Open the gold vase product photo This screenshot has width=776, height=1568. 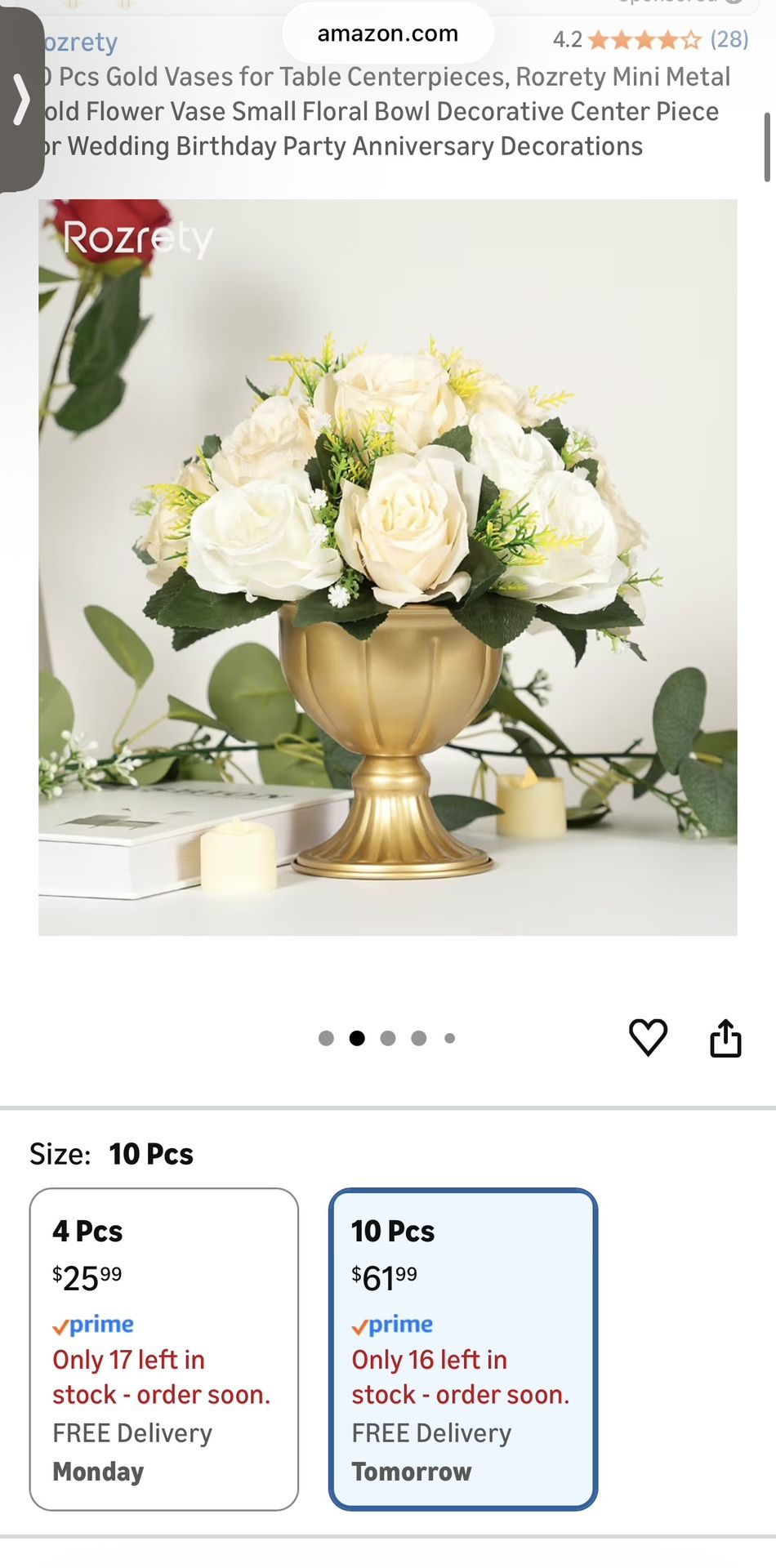pos(388,567)
